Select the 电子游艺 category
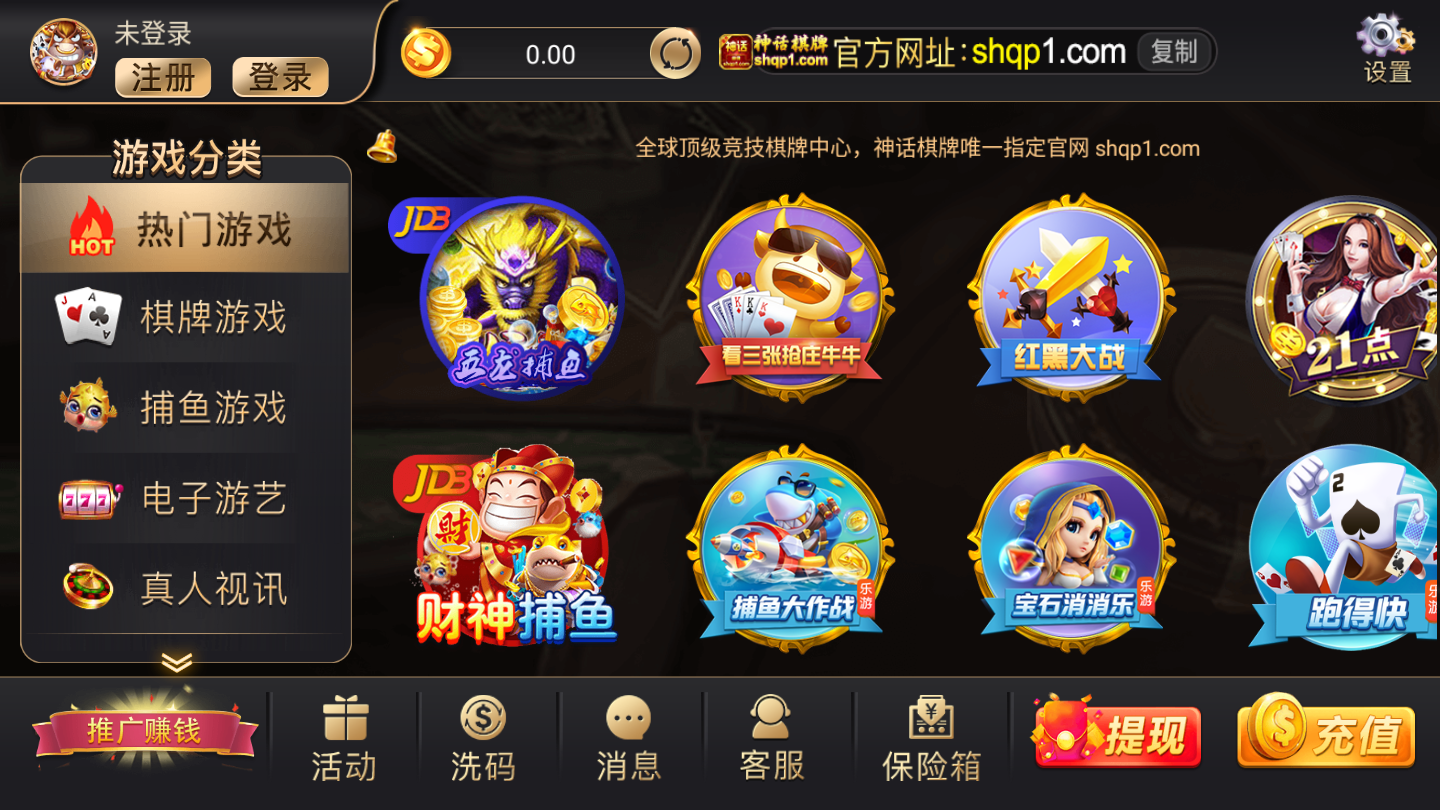The height and width of the screenshot is (810, 1440). tap(186, 498)
